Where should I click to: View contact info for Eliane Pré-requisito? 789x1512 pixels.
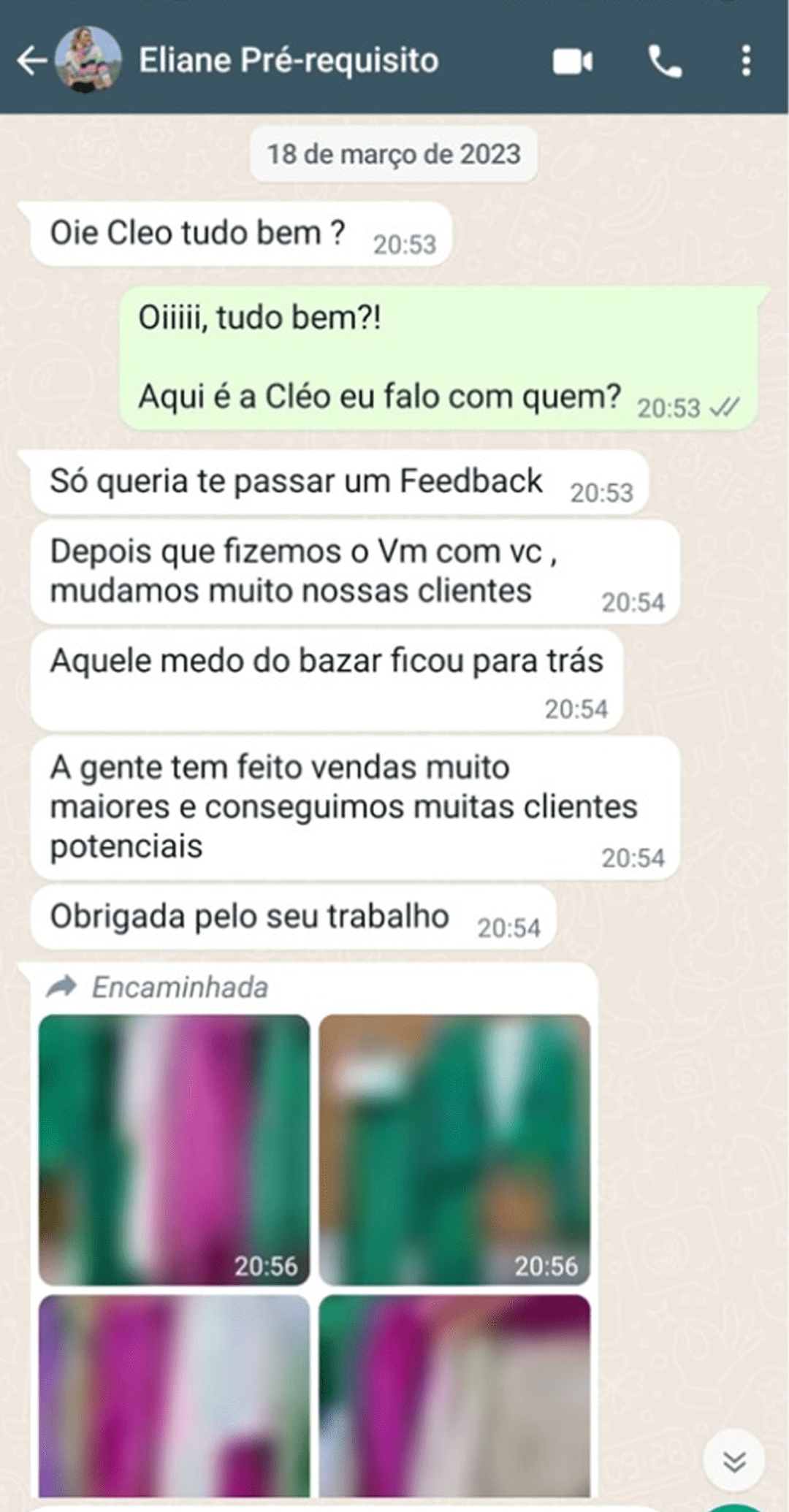pyautogui.click(x=289, y=61)
